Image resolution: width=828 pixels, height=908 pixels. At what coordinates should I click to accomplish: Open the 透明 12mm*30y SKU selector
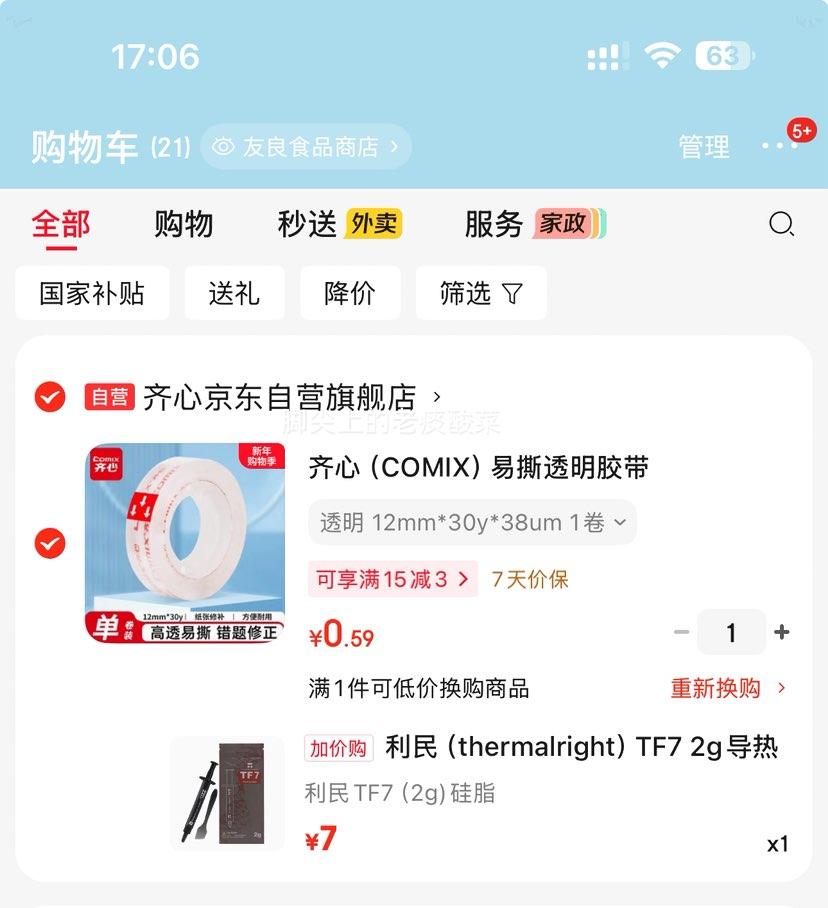471,522
